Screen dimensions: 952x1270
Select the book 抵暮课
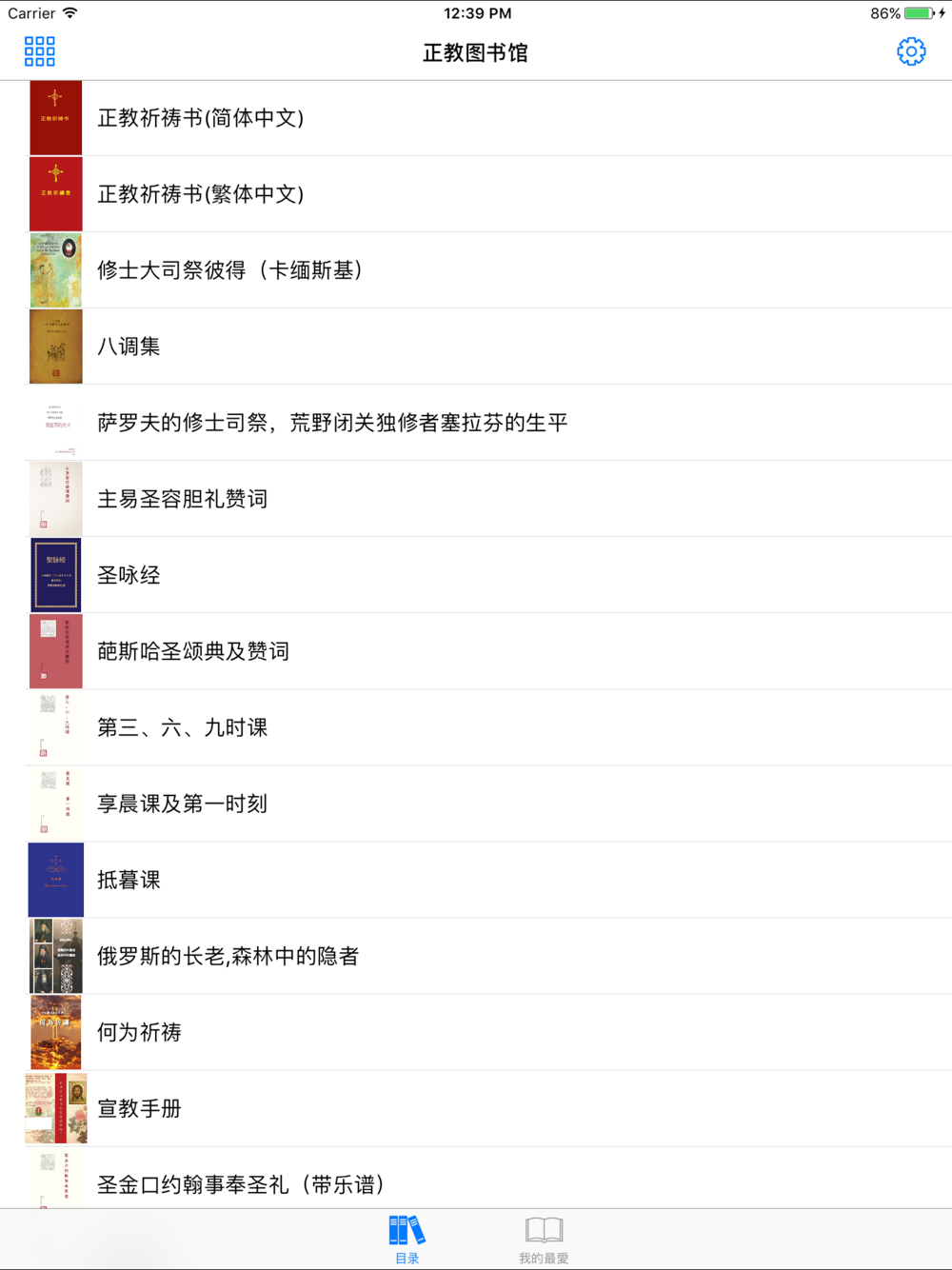476,880
